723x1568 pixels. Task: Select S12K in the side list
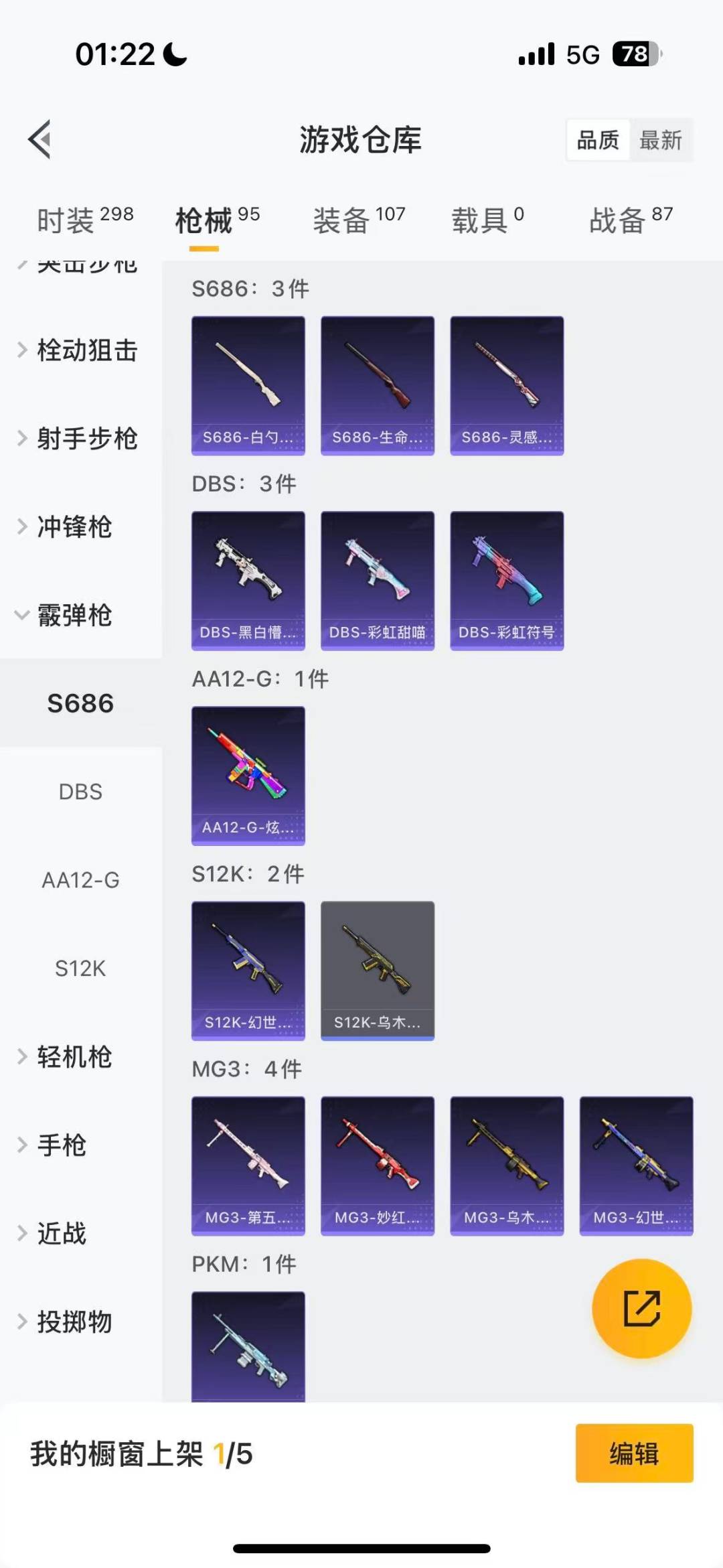80,969
